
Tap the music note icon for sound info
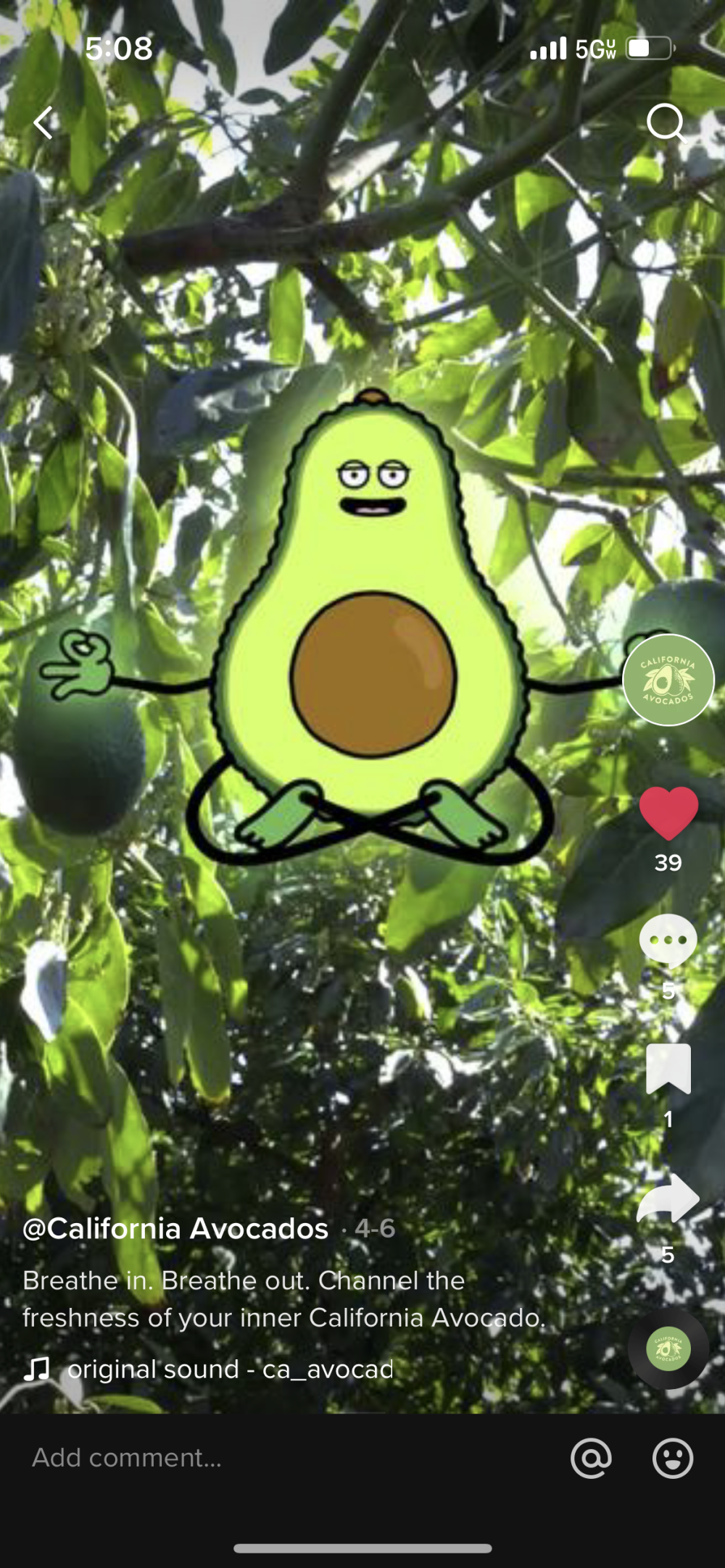click(x=38, y=1369)
